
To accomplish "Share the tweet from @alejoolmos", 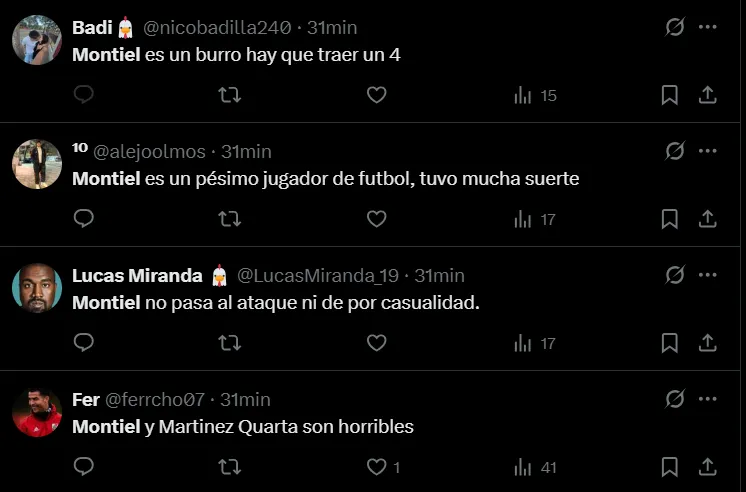I will click(707, 219).
